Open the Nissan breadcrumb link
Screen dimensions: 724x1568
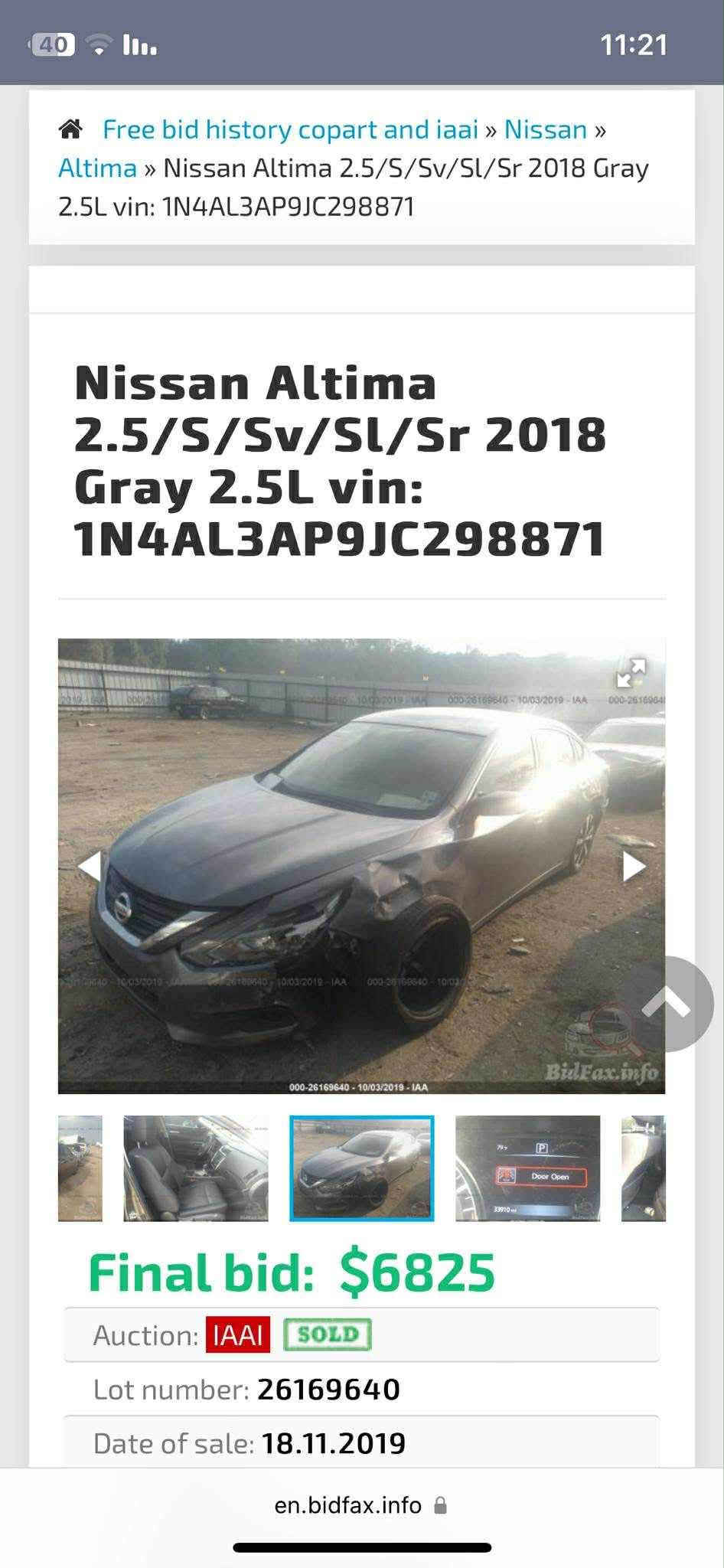(545, 129)
